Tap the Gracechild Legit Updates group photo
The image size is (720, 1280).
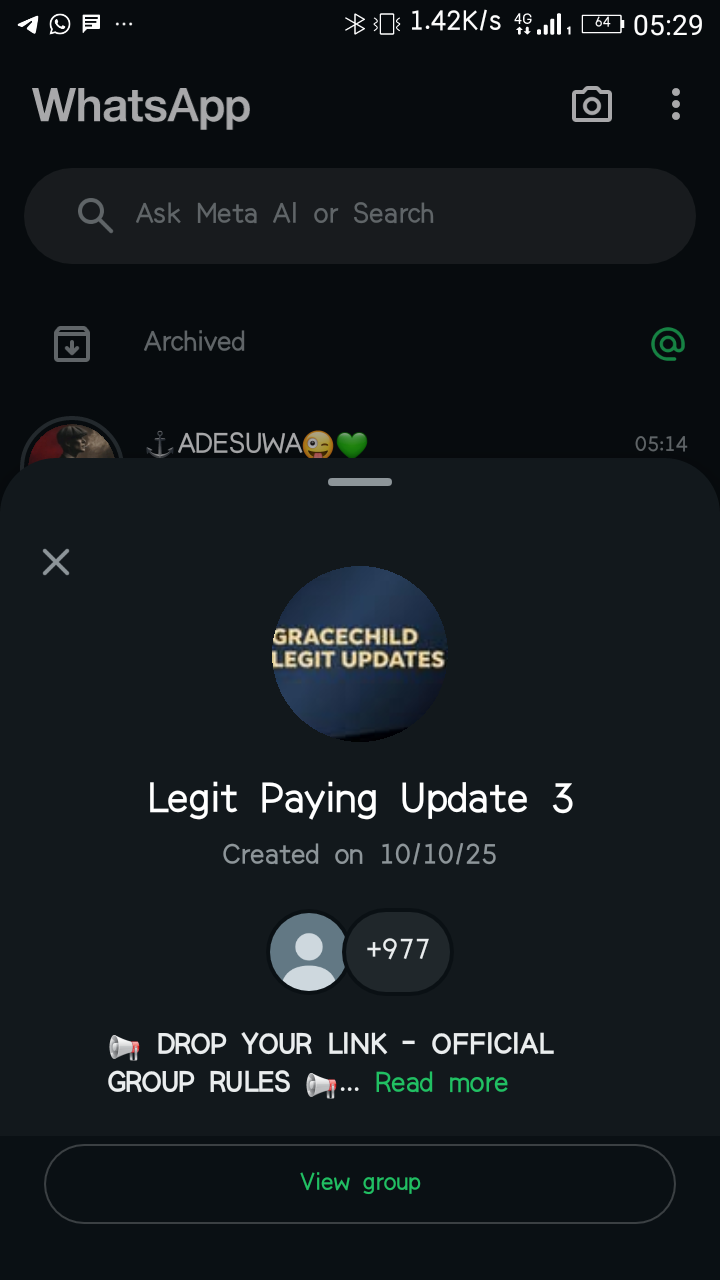(360, 653)
